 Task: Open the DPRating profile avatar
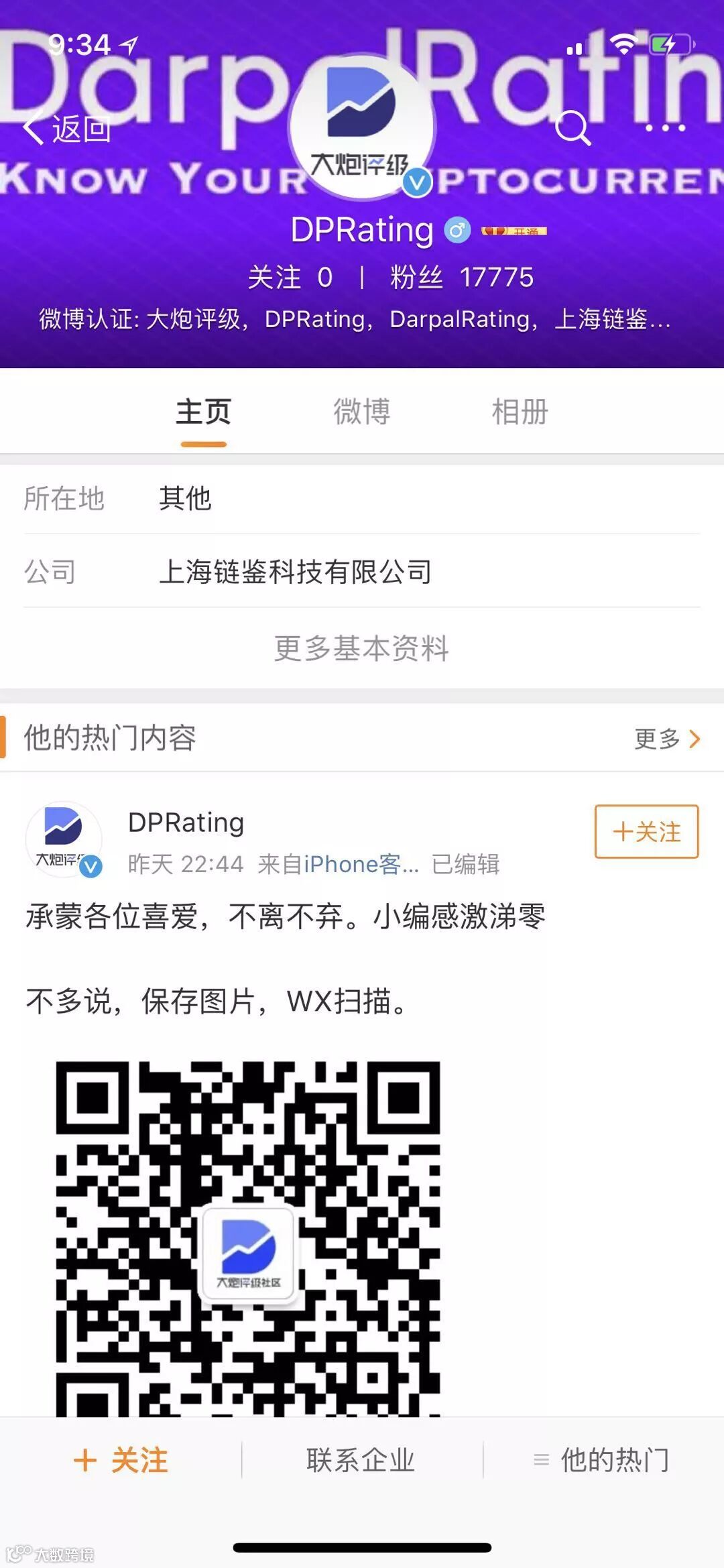pos(362,127)
